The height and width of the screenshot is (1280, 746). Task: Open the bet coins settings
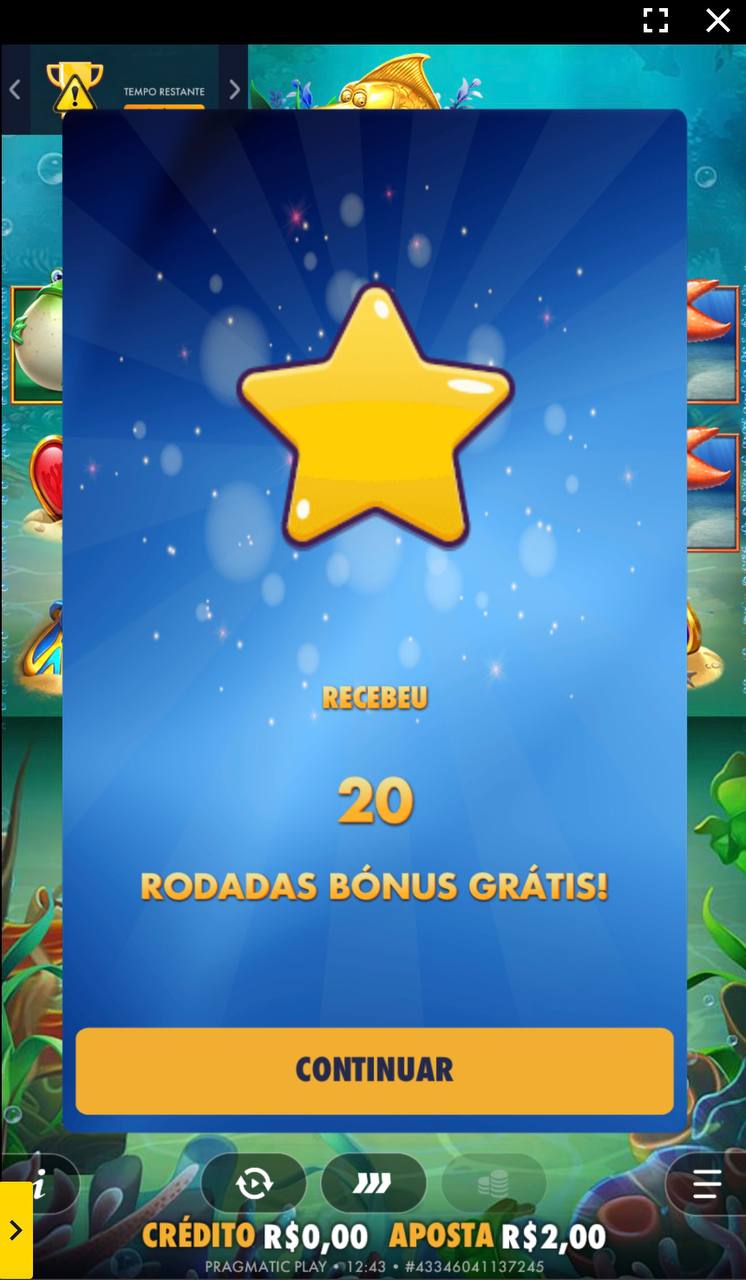(x=493, y=1184)
